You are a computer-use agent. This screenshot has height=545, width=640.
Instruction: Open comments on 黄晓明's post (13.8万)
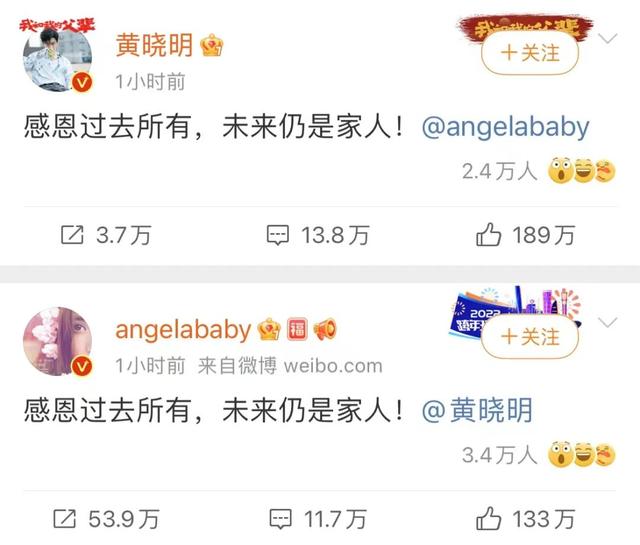pyautogui.click(x=317, y=235)
